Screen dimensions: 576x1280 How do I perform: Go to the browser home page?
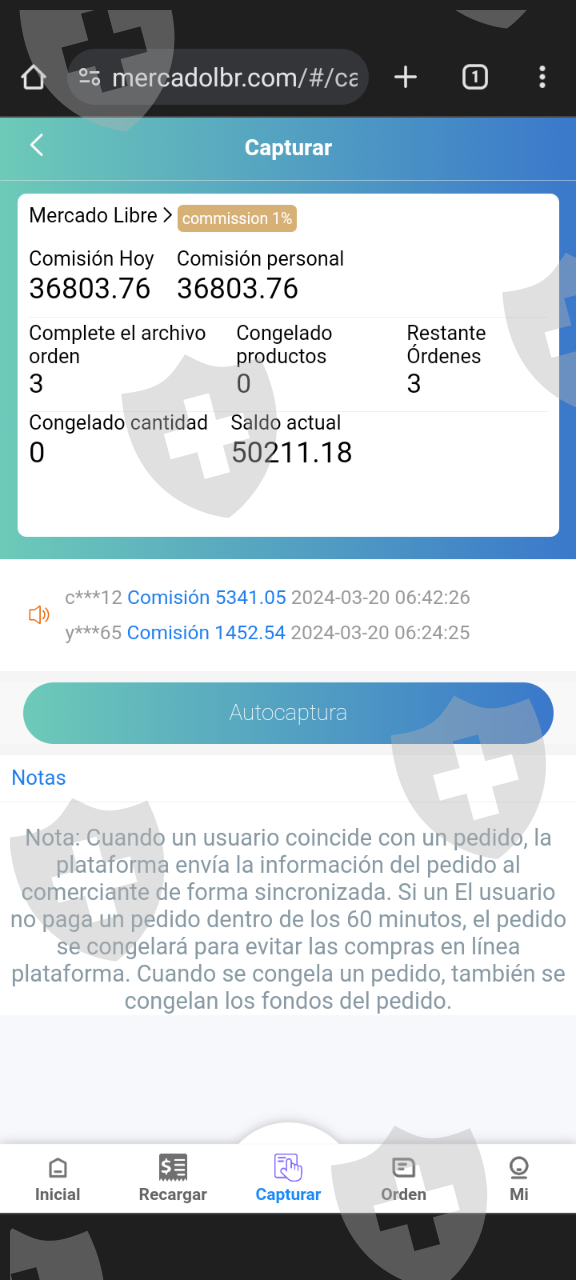click(33, 77)
